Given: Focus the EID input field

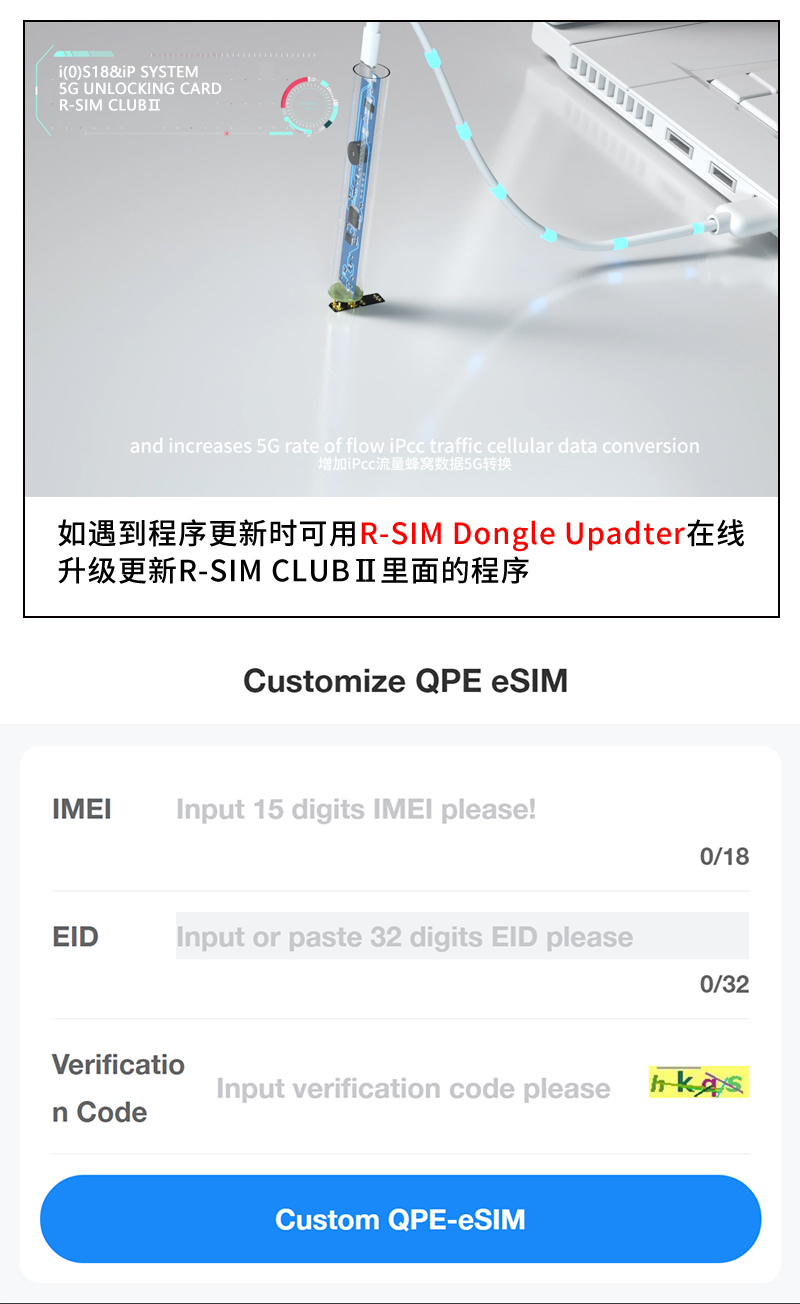Looking at the screenshot, I should (x=462, y=936).
